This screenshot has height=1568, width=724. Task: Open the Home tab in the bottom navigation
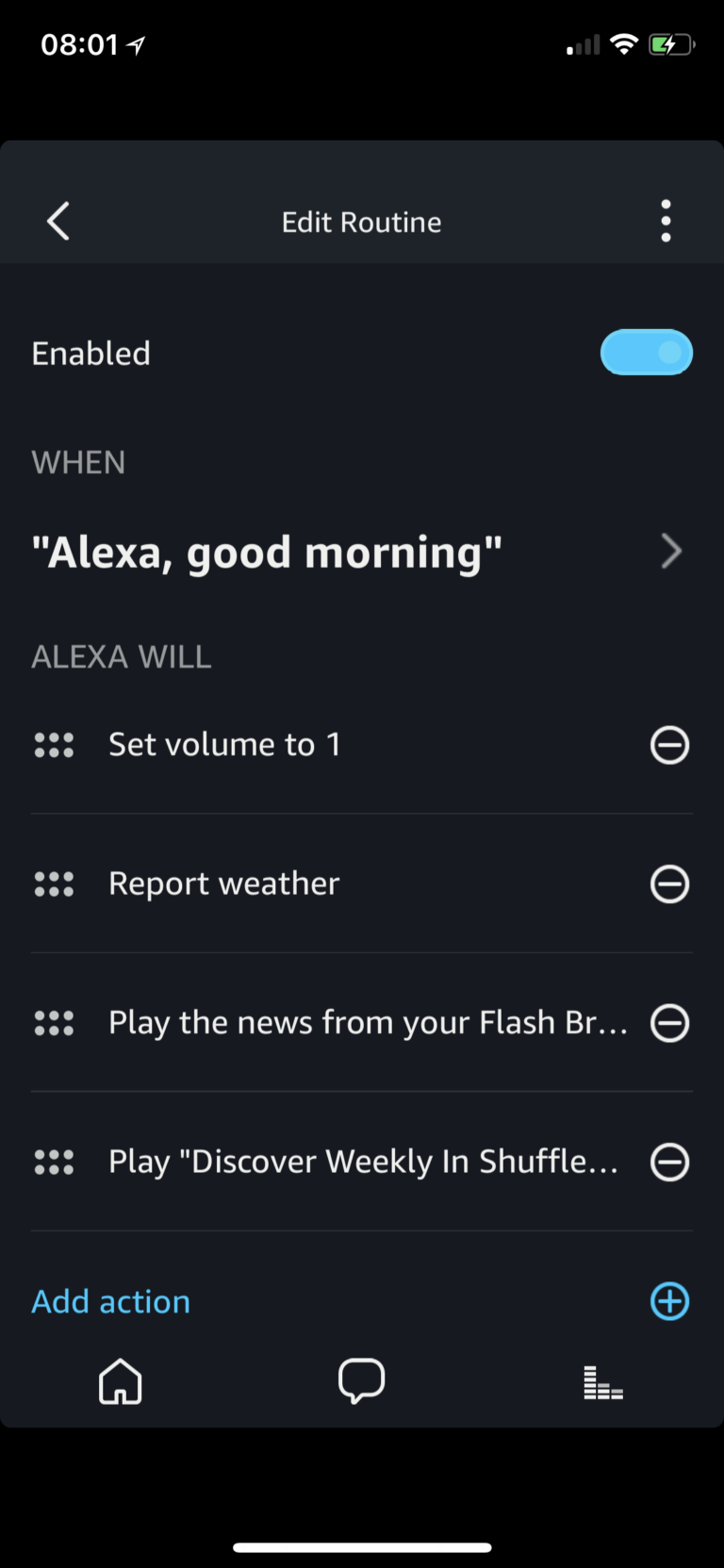(120, 1380)
